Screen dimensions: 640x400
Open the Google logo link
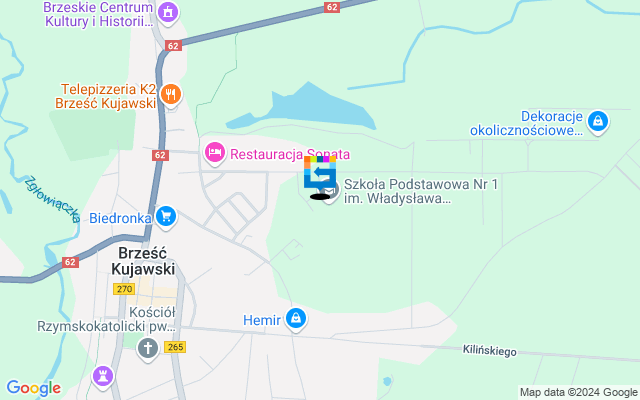click(33, 388)
